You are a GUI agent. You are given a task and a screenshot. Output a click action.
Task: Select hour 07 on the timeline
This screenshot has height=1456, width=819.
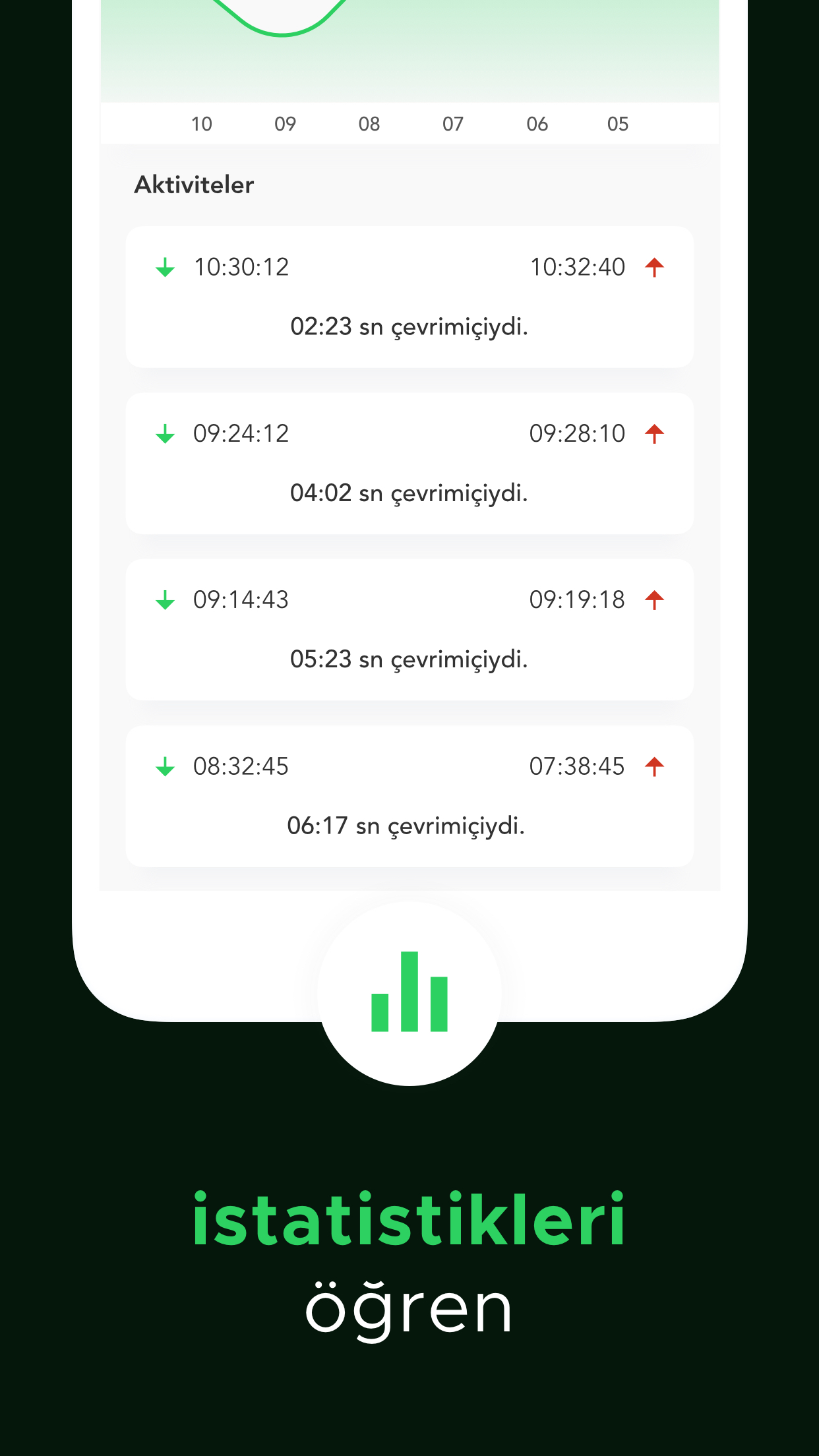452,123
